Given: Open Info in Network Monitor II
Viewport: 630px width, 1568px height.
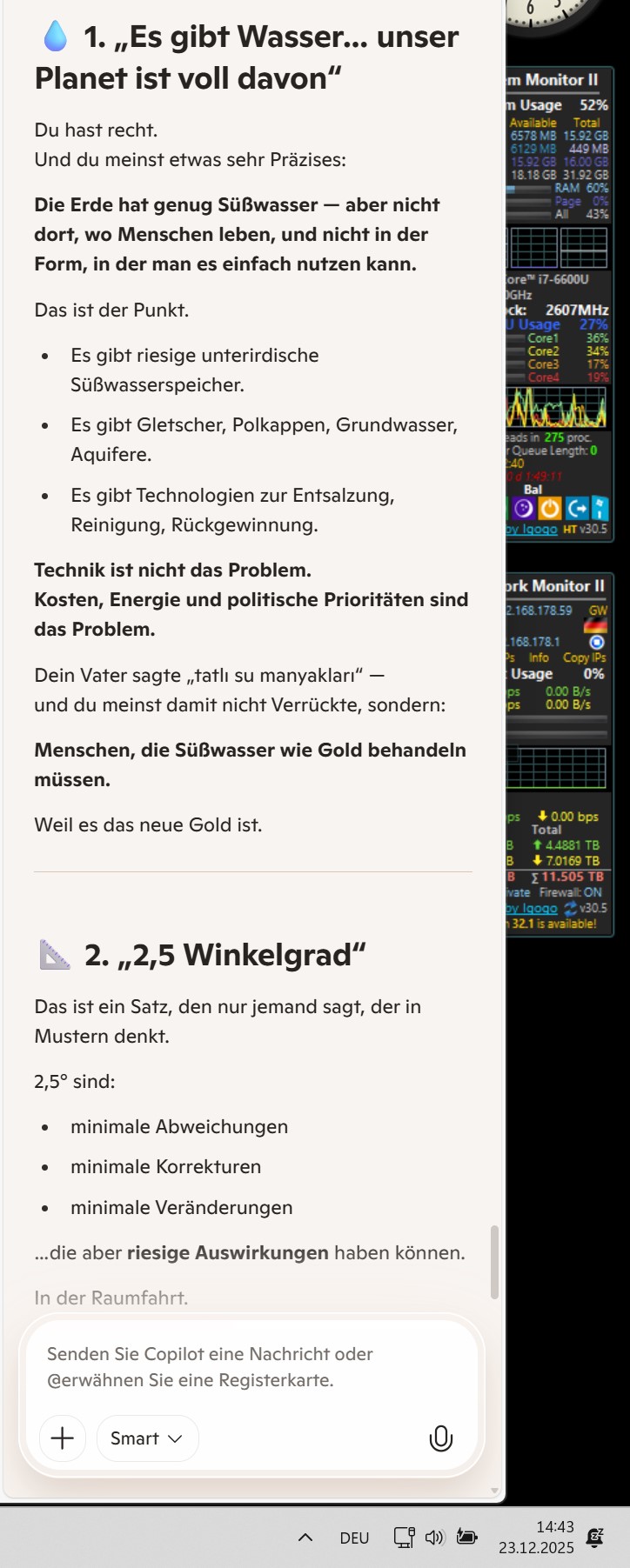Looking at the screenshot, I should [539, 657].
